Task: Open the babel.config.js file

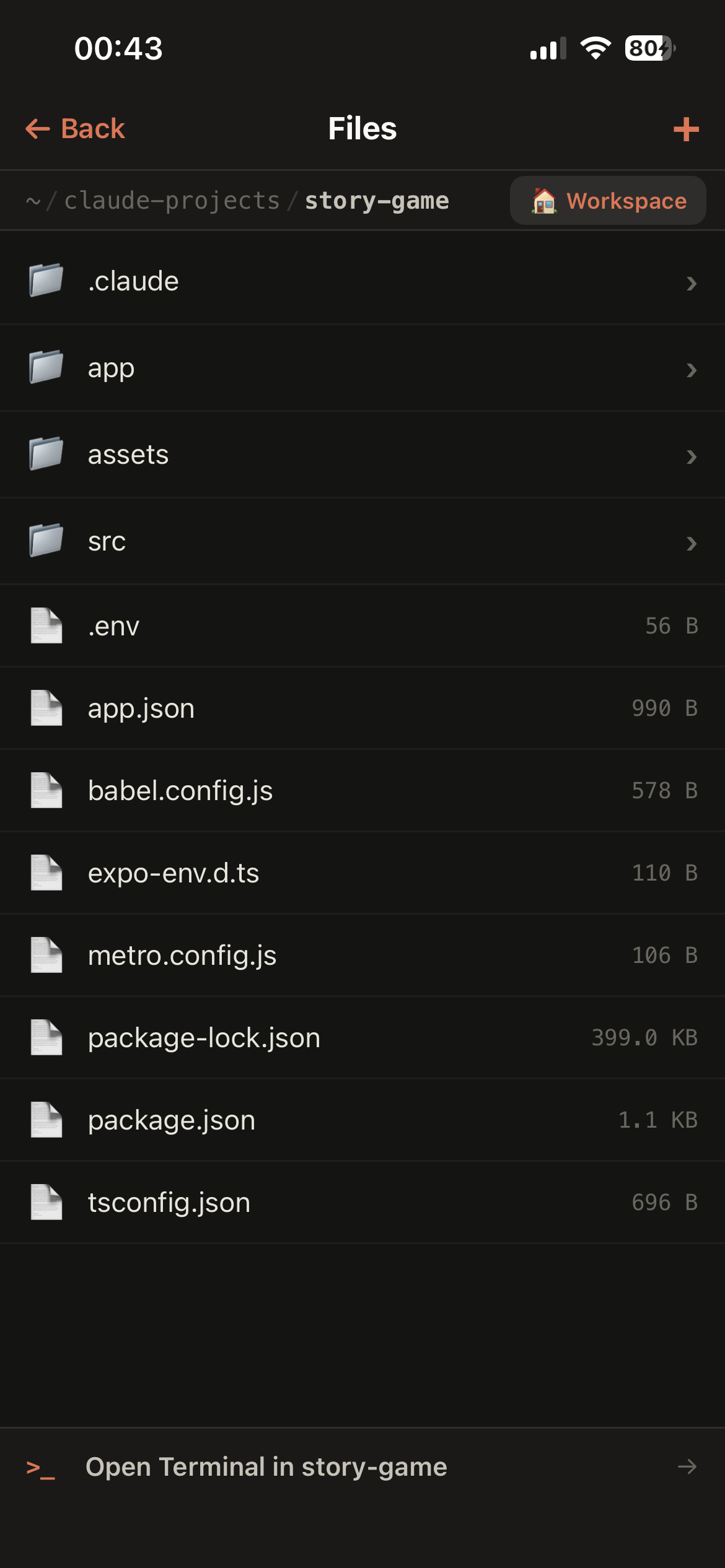Action: tap(180, 790)
